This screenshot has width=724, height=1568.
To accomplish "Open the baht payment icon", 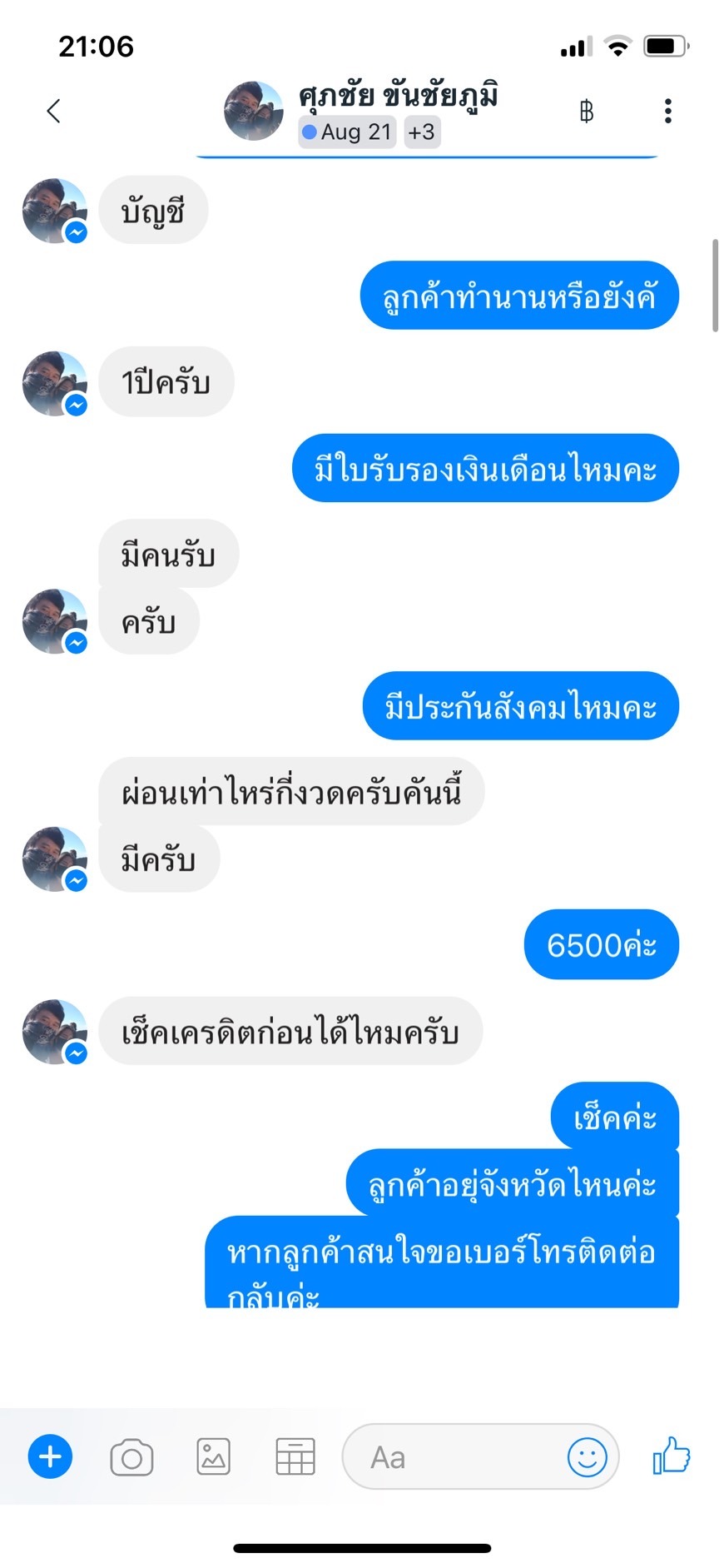I will [x=586, y=111].
